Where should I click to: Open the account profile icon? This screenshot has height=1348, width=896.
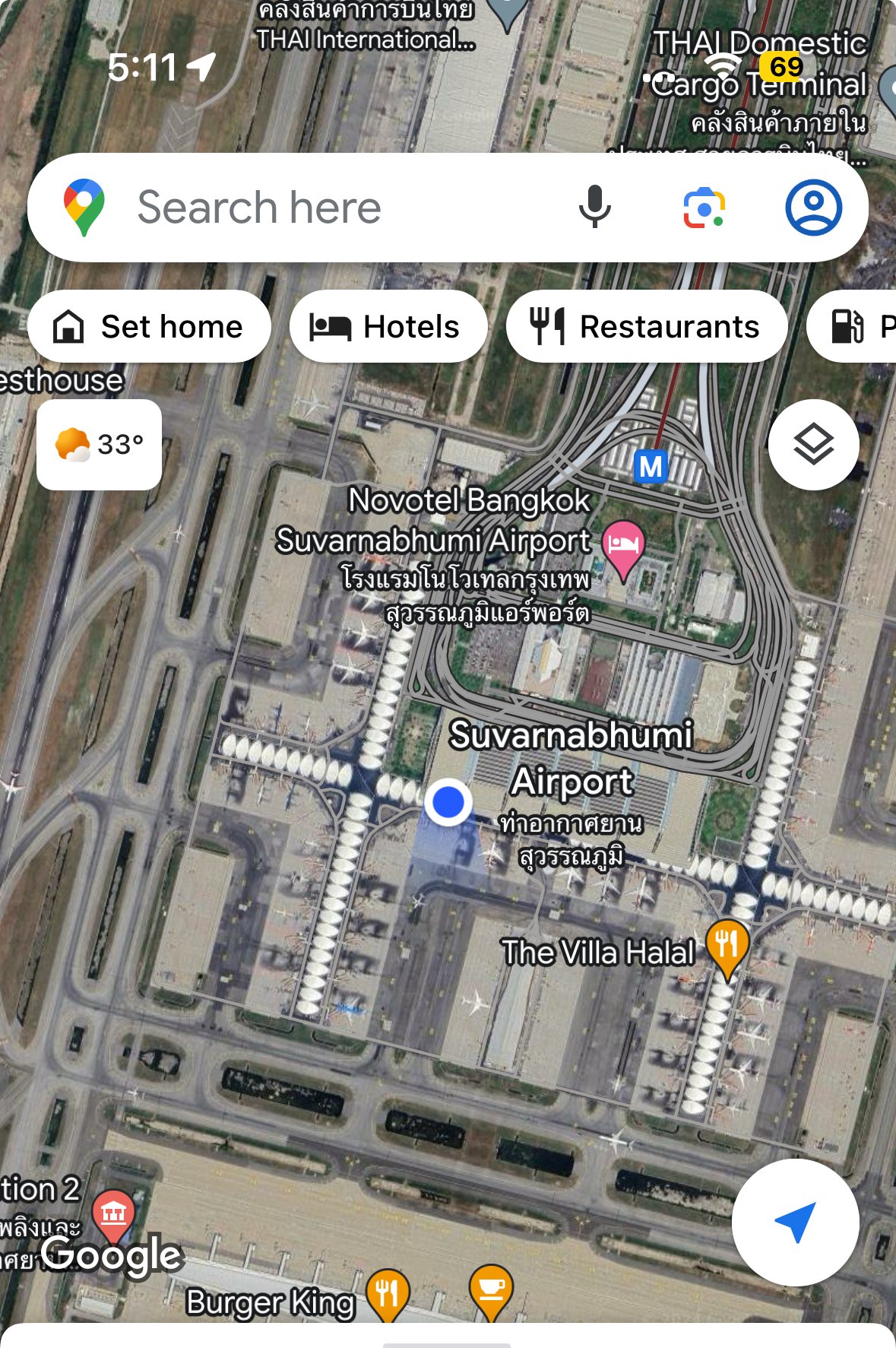point(813,208)
